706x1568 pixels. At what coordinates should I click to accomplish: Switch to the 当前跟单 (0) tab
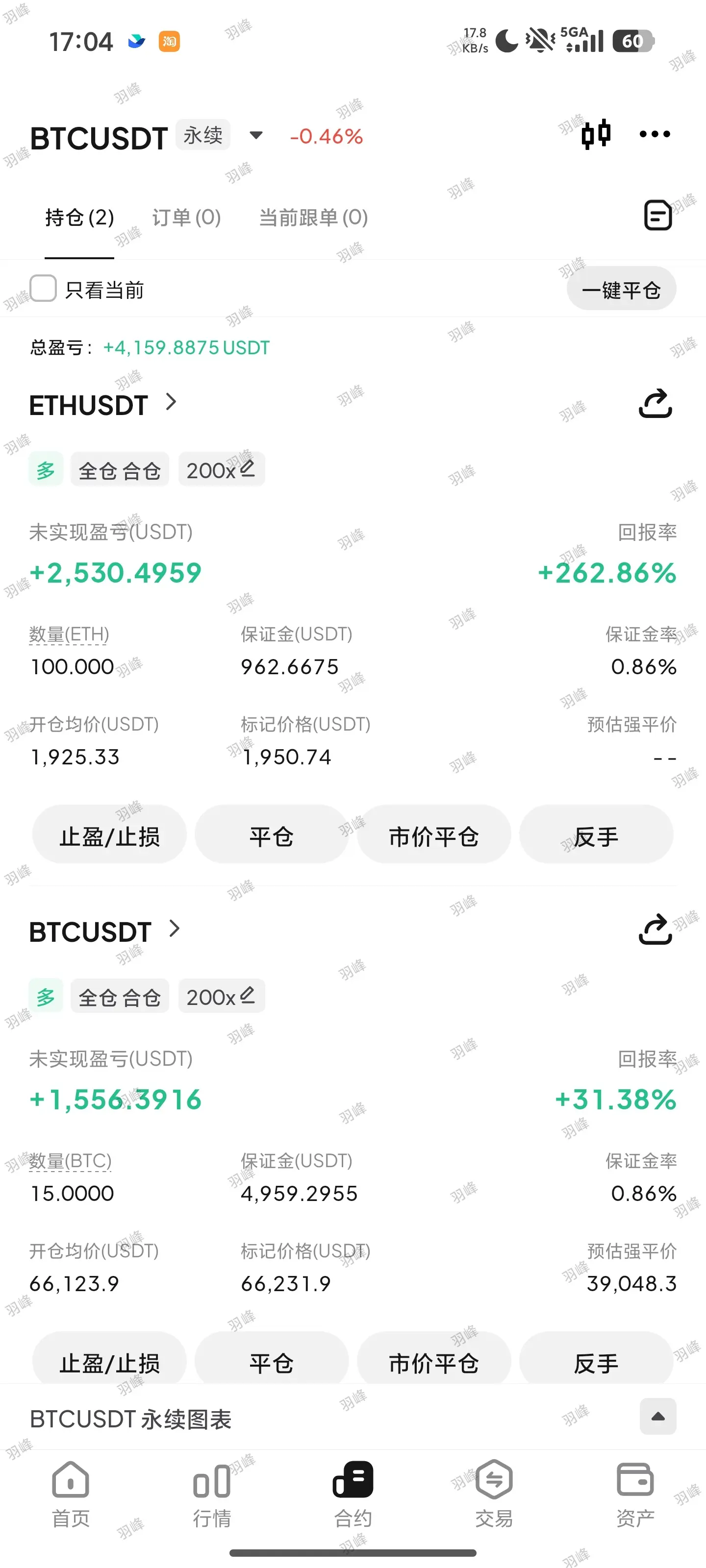[313, 217]
